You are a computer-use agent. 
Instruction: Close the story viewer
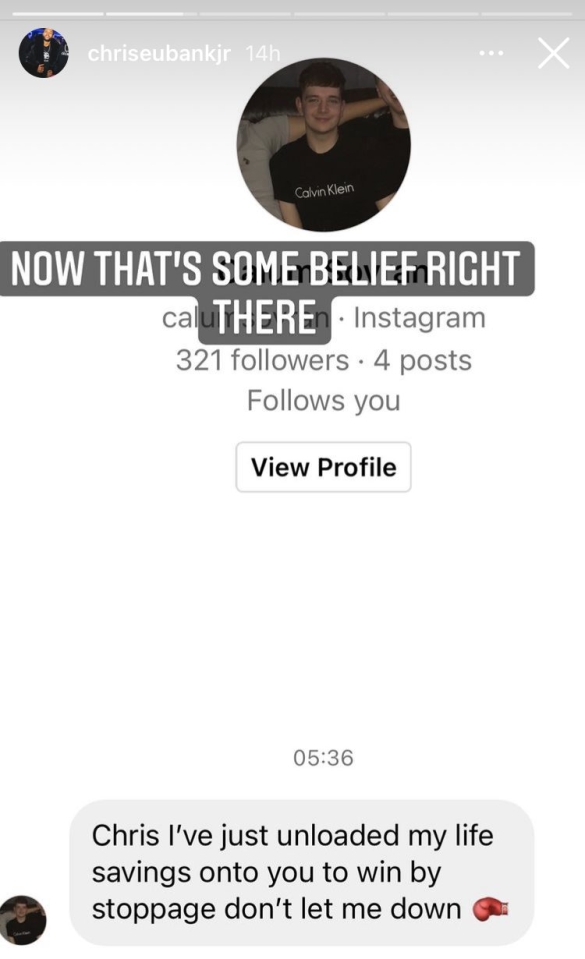point(554,53)
